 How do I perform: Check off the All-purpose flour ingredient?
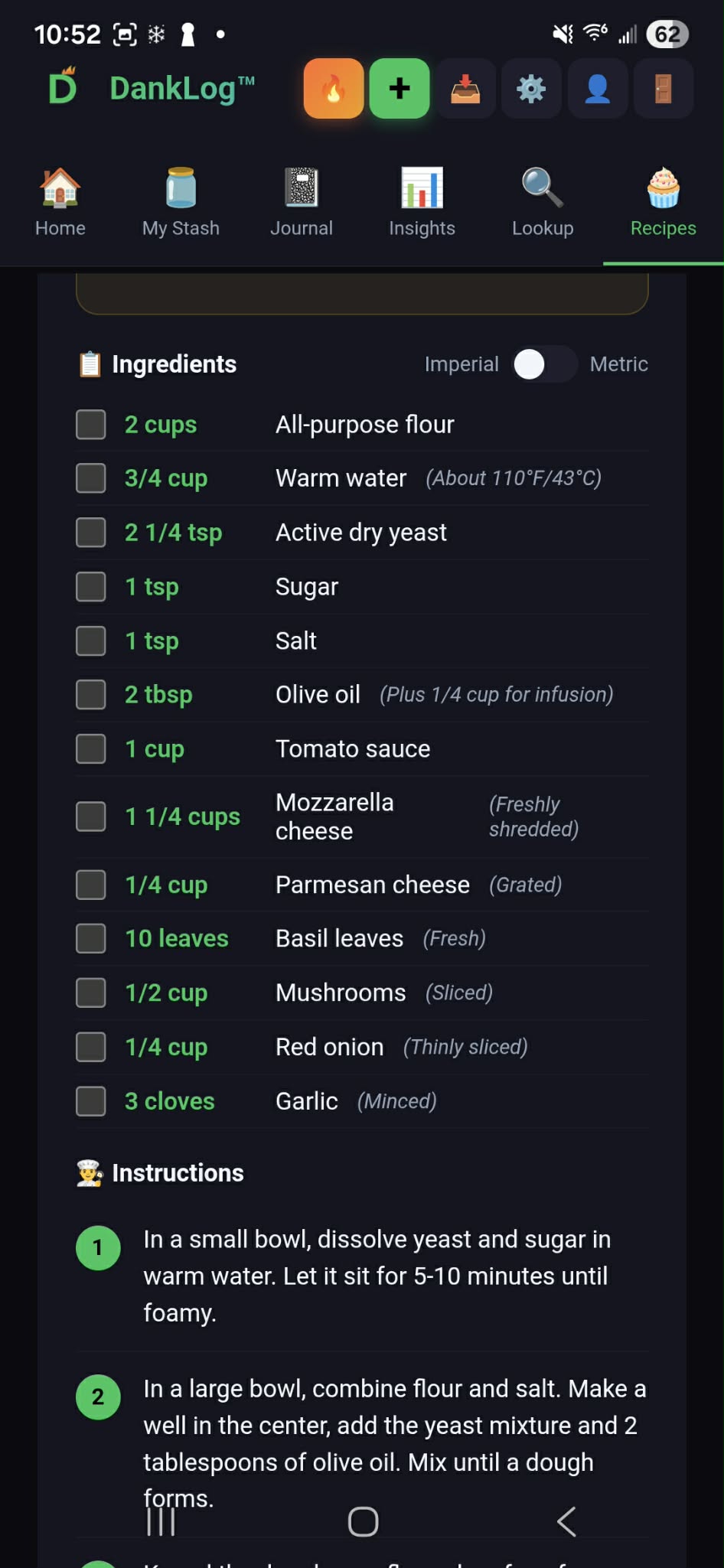(x=90, y=424)
